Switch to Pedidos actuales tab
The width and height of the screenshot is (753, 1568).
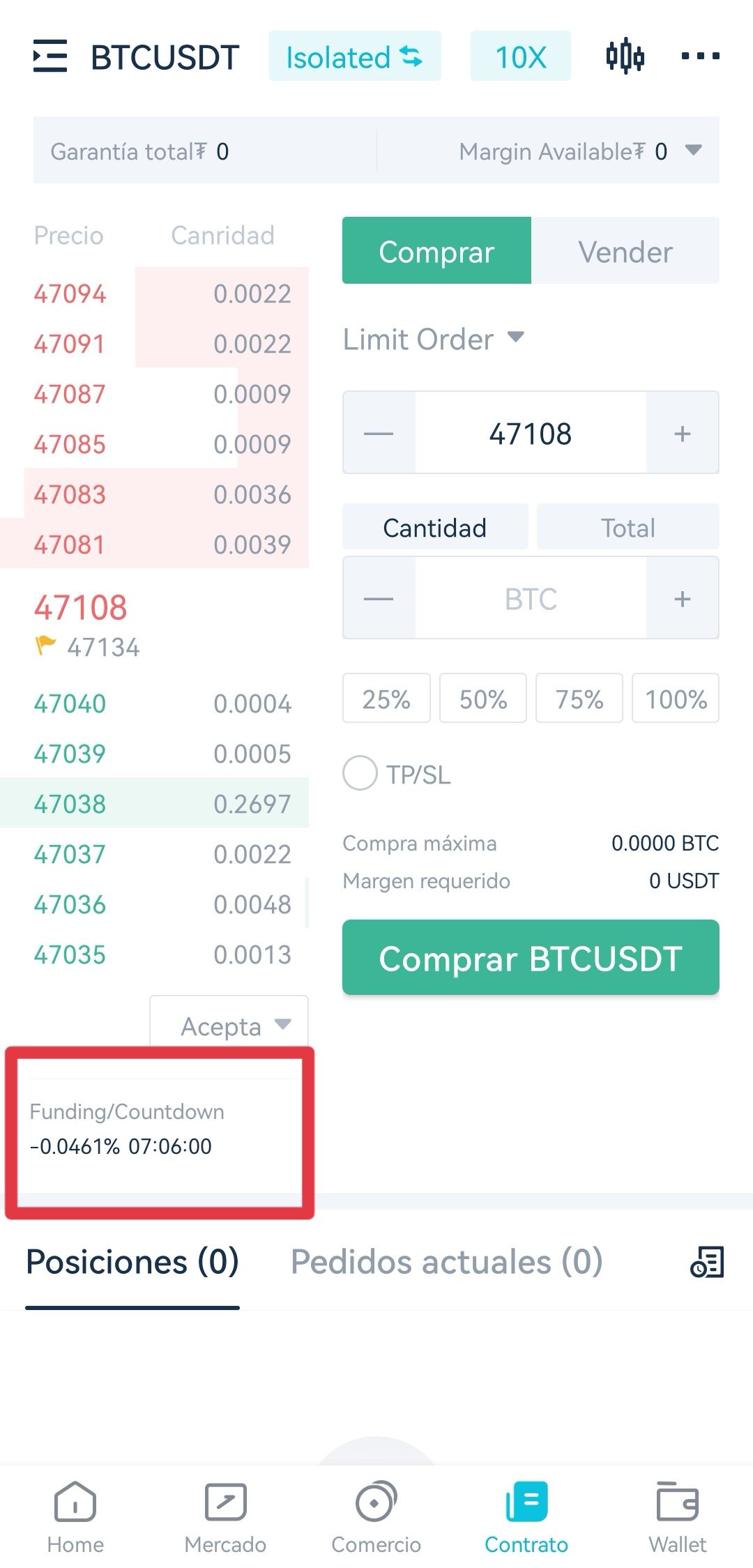446,1262
